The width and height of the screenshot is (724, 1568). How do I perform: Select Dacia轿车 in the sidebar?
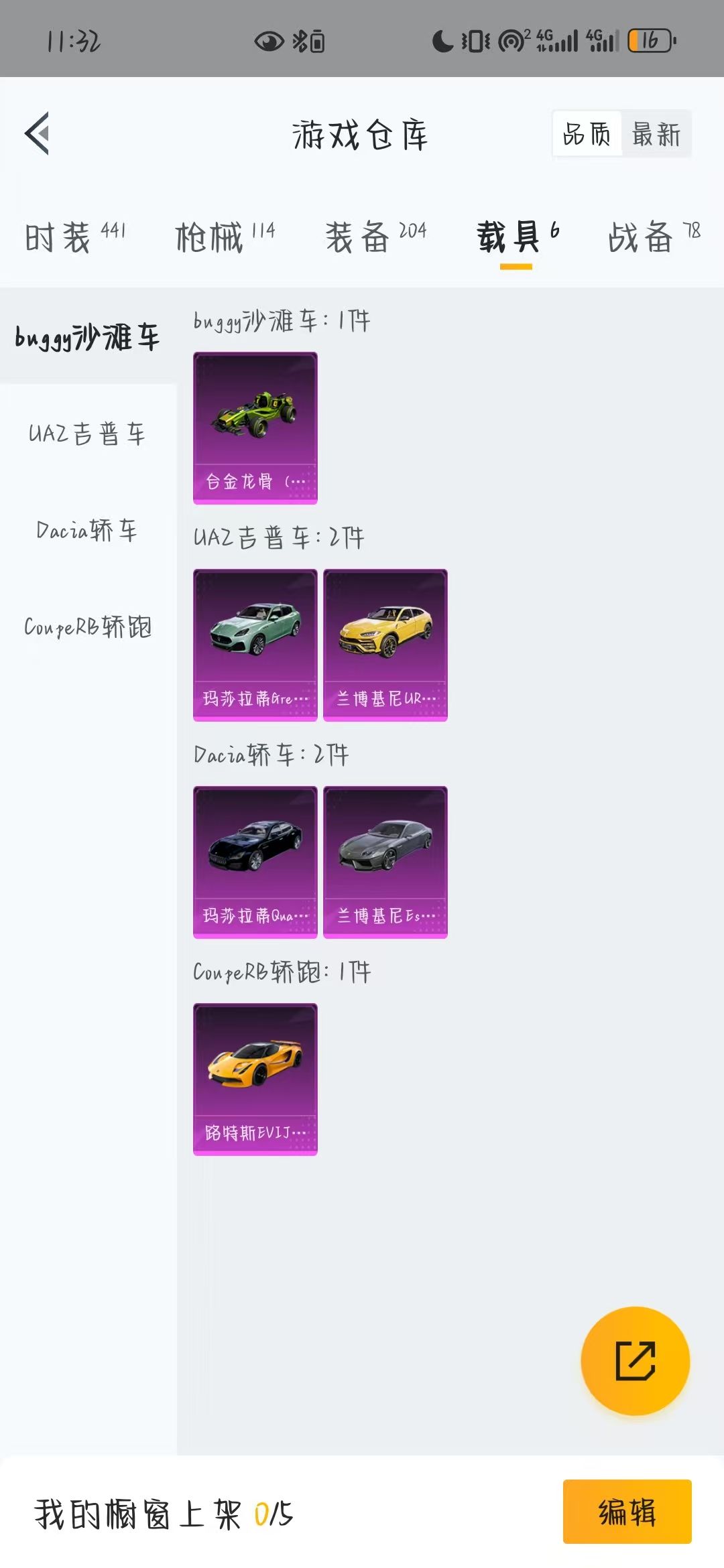click(x=88, y=530)
